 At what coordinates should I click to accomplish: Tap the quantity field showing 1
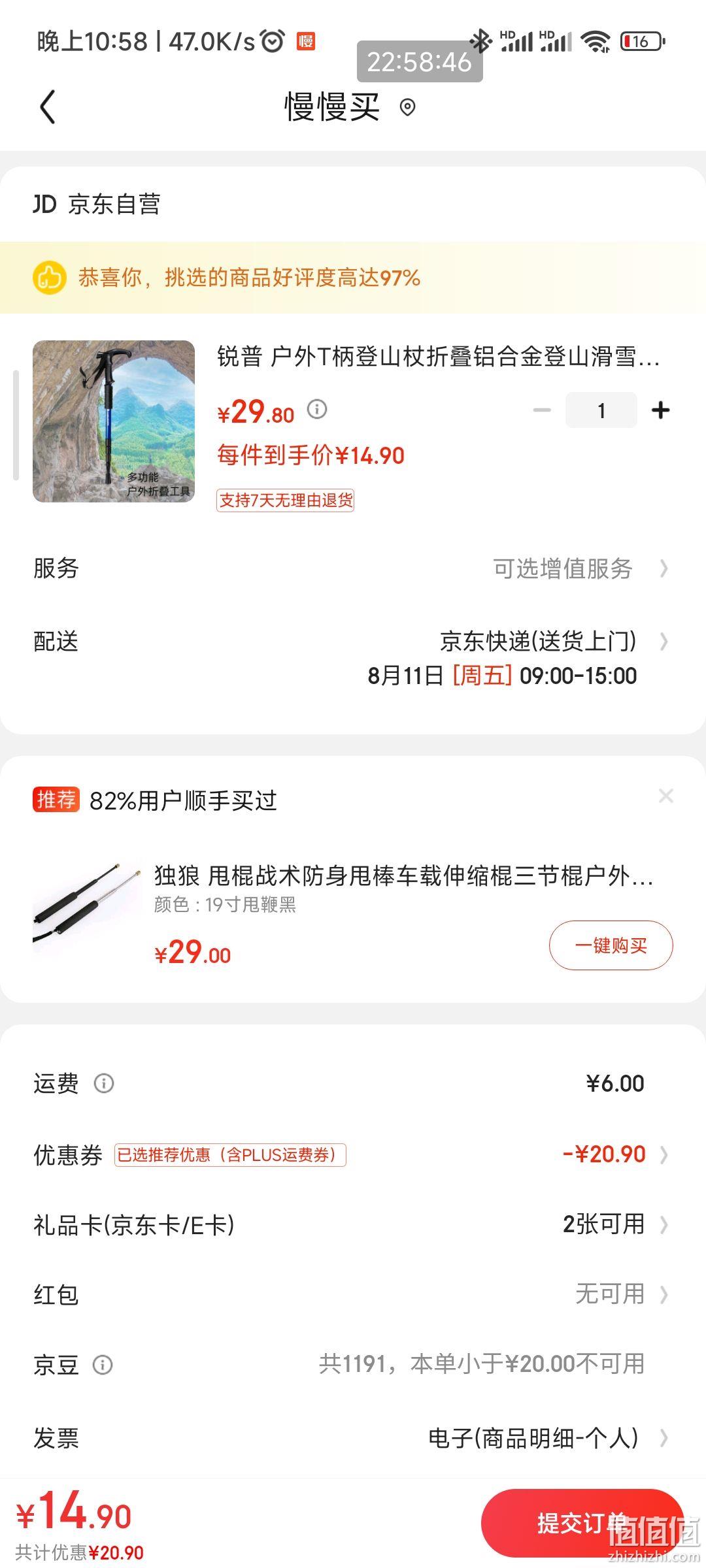(601, 410)
